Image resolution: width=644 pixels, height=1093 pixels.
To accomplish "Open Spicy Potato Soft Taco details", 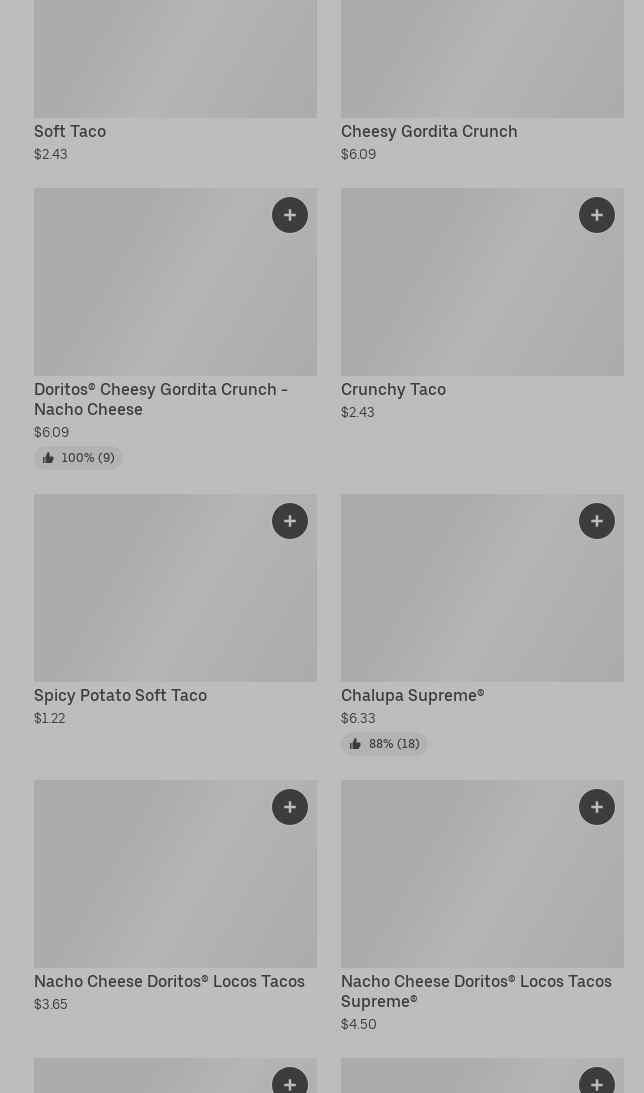I will point(175,610).
